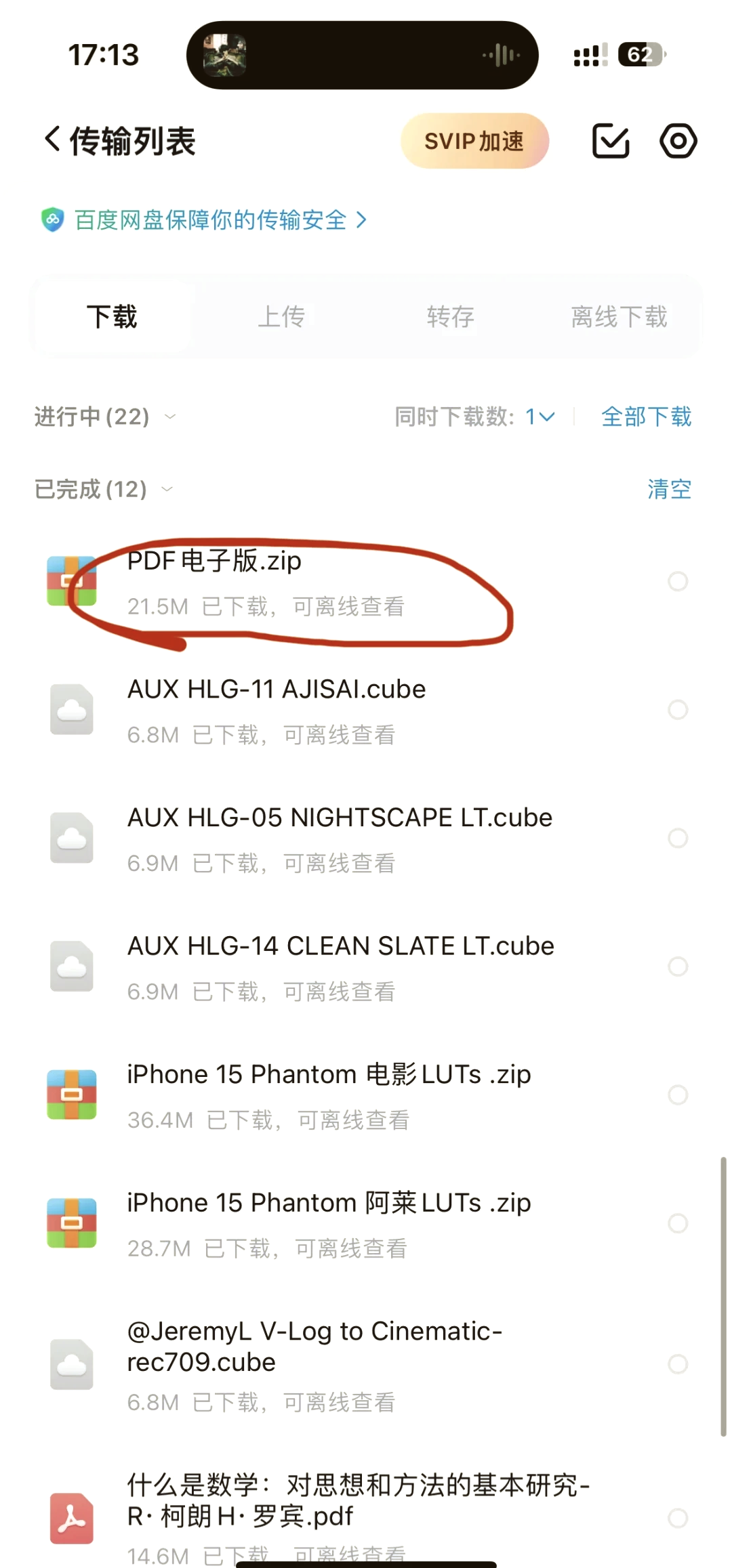Select iPhone 15 Phantom 阿莱 LUTs radio circle
The image size is (732, 1568).
pos(678,1223)
